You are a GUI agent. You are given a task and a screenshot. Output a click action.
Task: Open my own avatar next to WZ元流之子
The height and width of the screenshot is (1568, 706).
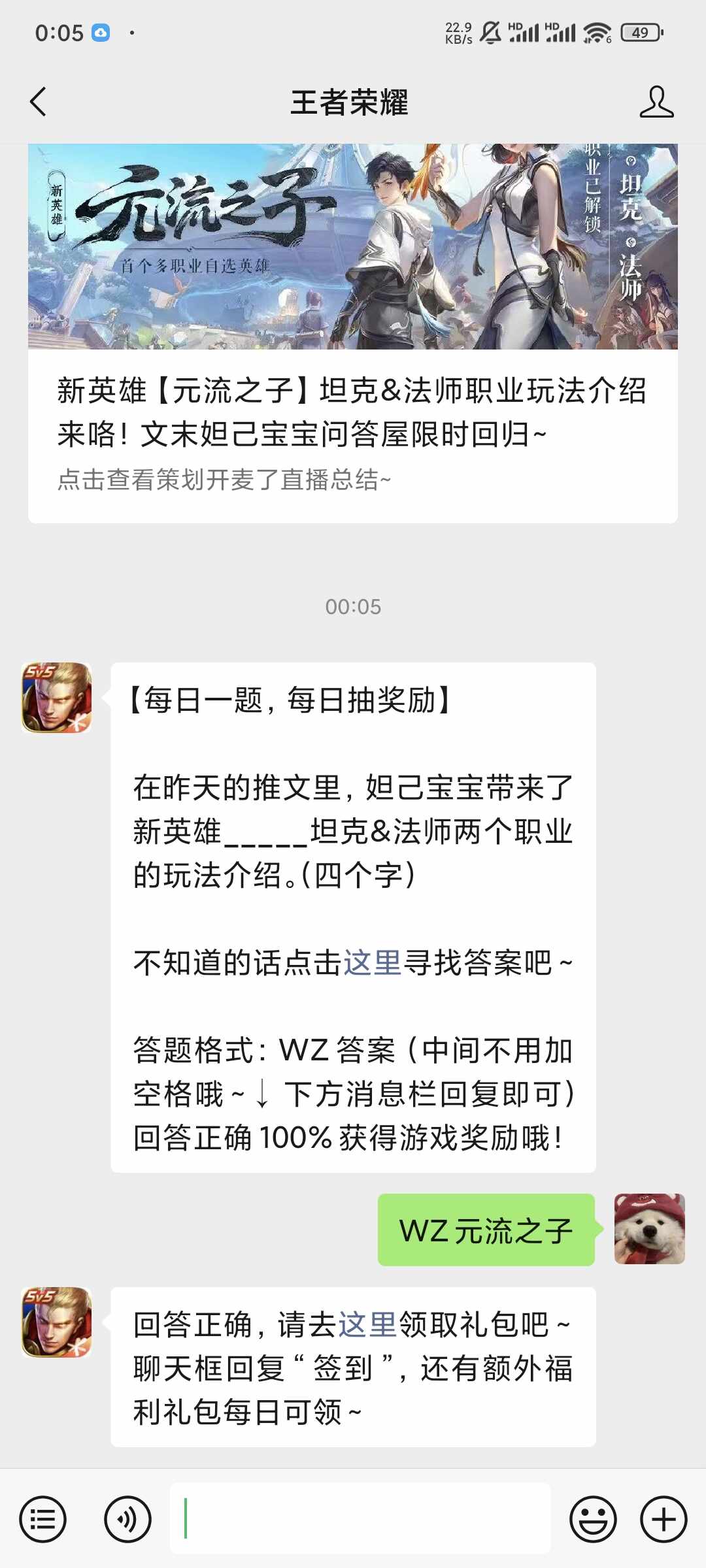649,1229
